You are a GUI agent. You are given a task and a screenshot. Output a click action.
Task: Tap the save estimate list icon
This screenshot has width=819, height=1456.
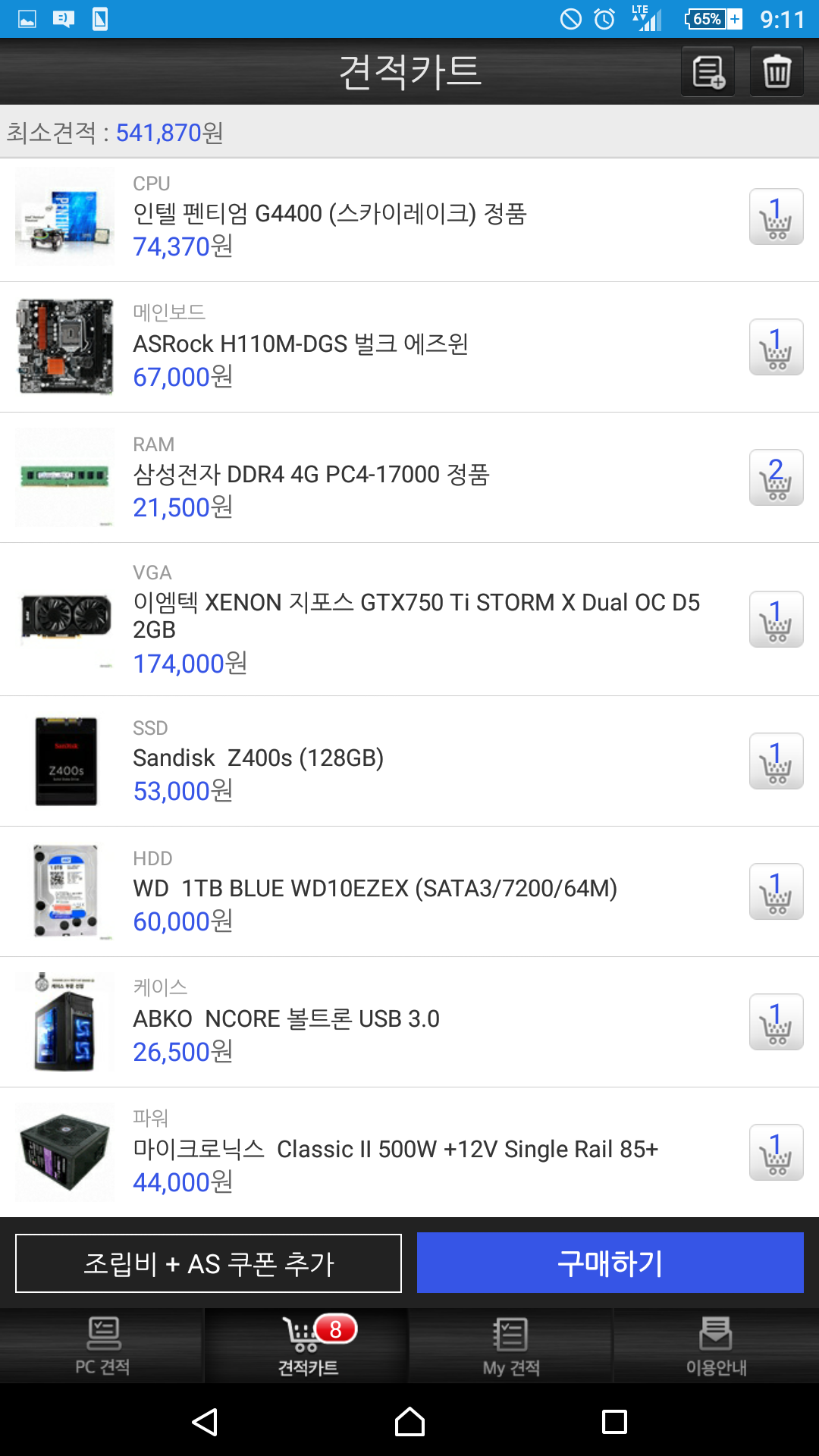[708, 72]
